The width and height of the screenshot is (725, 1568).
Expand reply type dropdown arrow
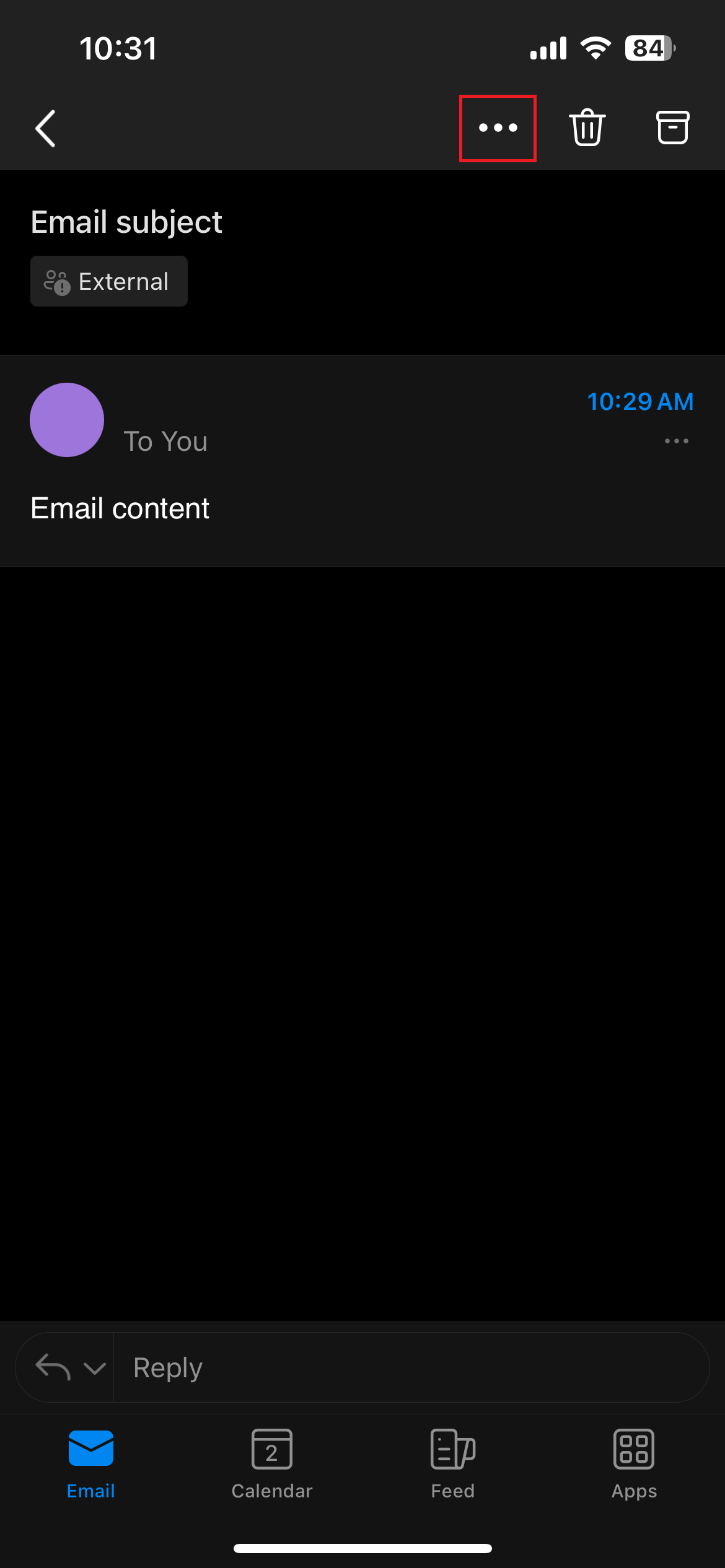coord(94,1368)
